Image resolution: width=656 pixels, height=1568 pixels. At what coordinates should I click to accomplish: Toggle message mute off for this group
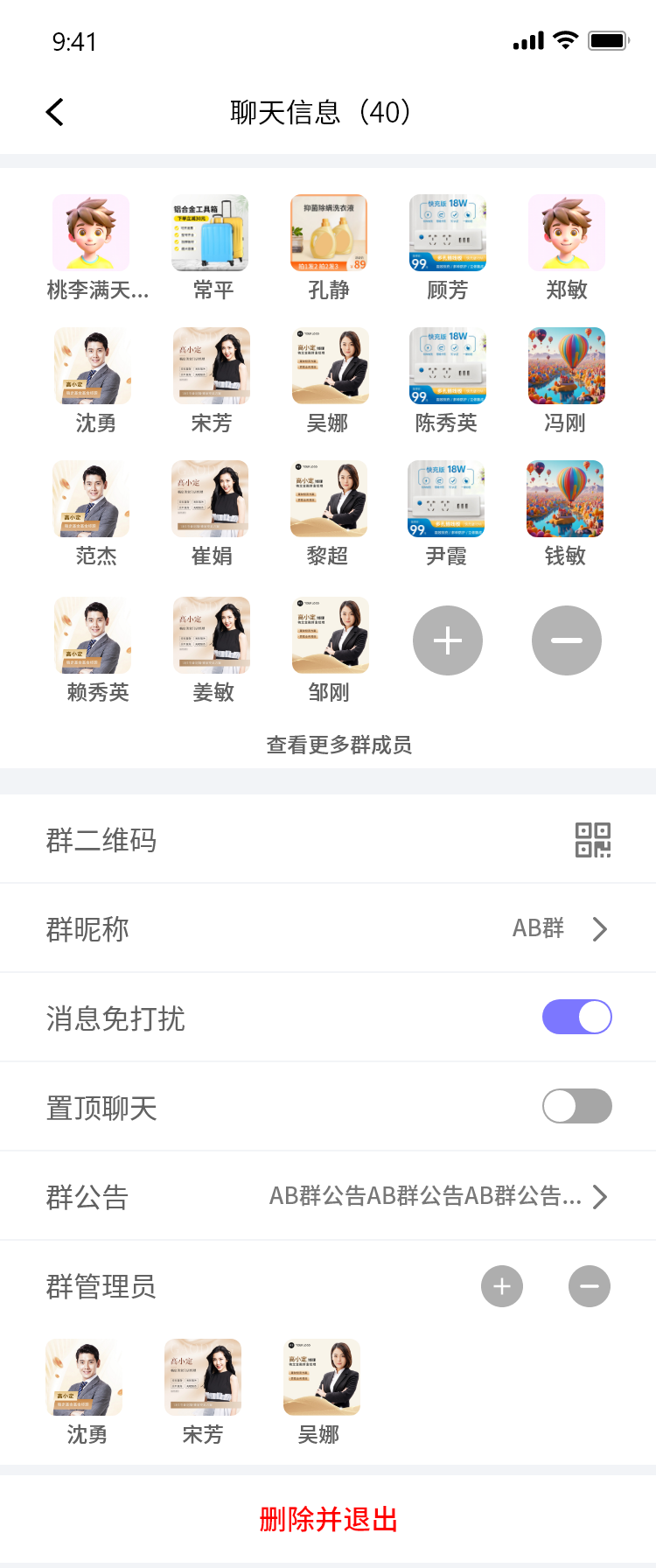click(576, 1016)
